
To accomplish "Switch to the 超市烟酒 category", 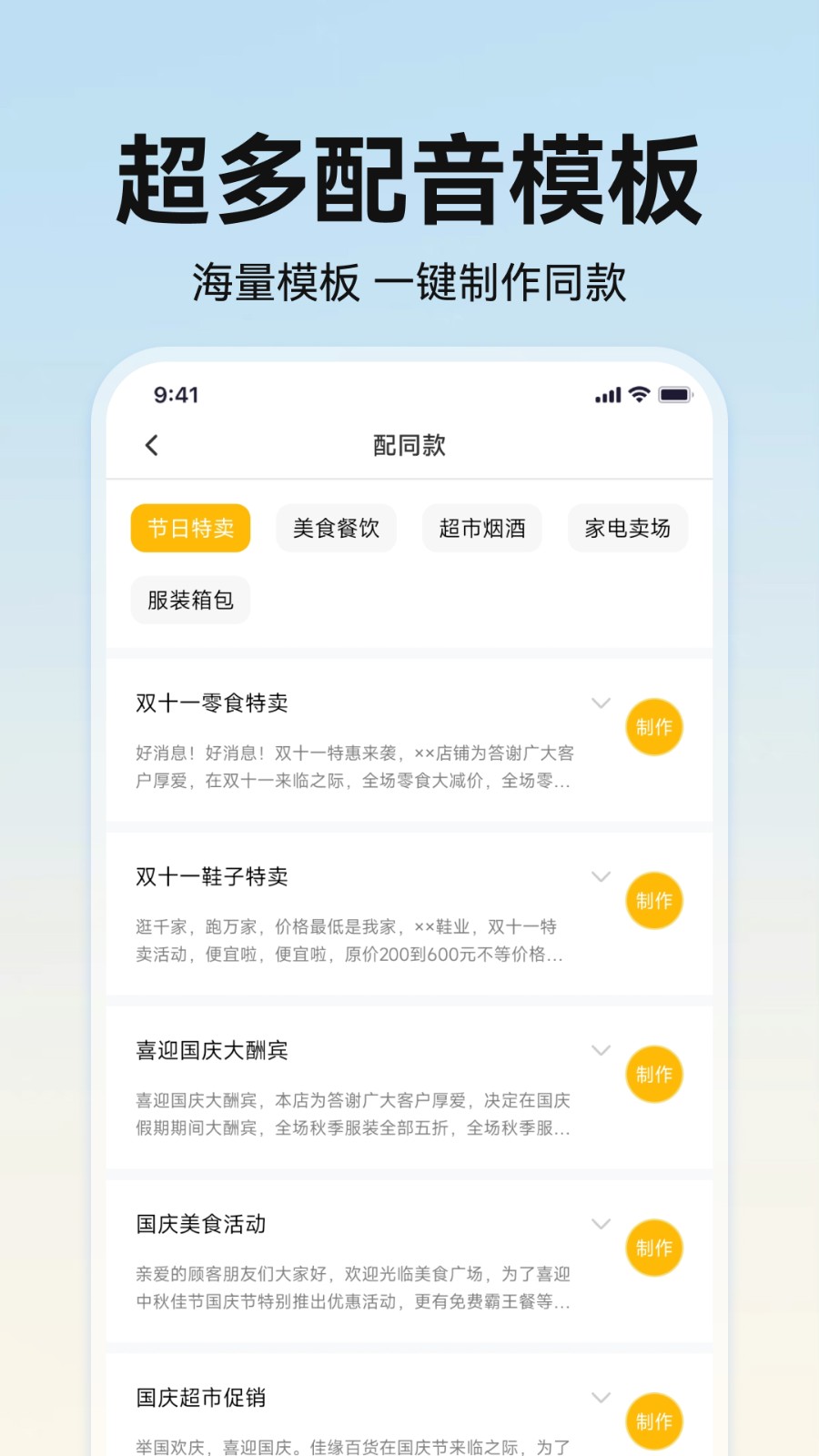I will click(481, 528).
